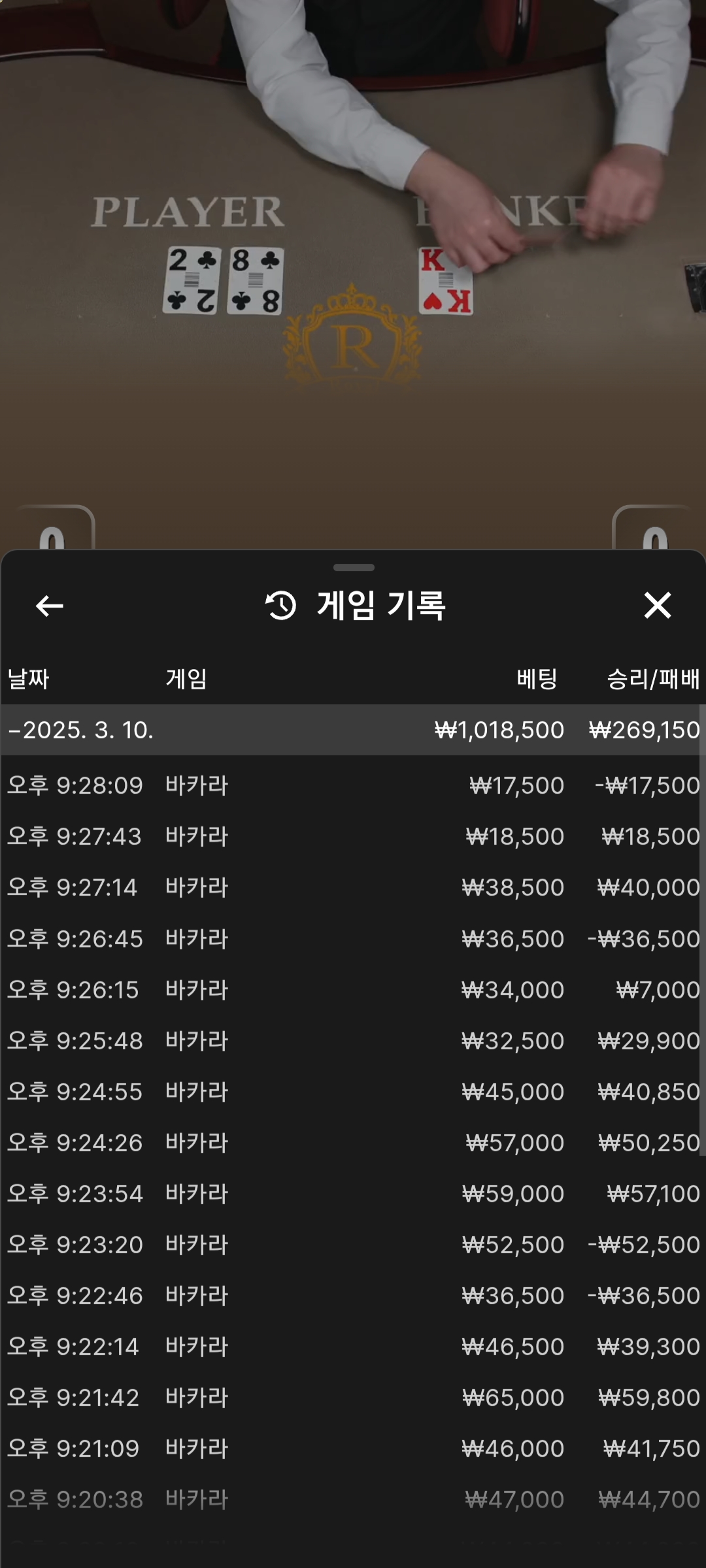View the 오후 9:21:09 record details
706x1568 pixels.
pos(353,1448)
